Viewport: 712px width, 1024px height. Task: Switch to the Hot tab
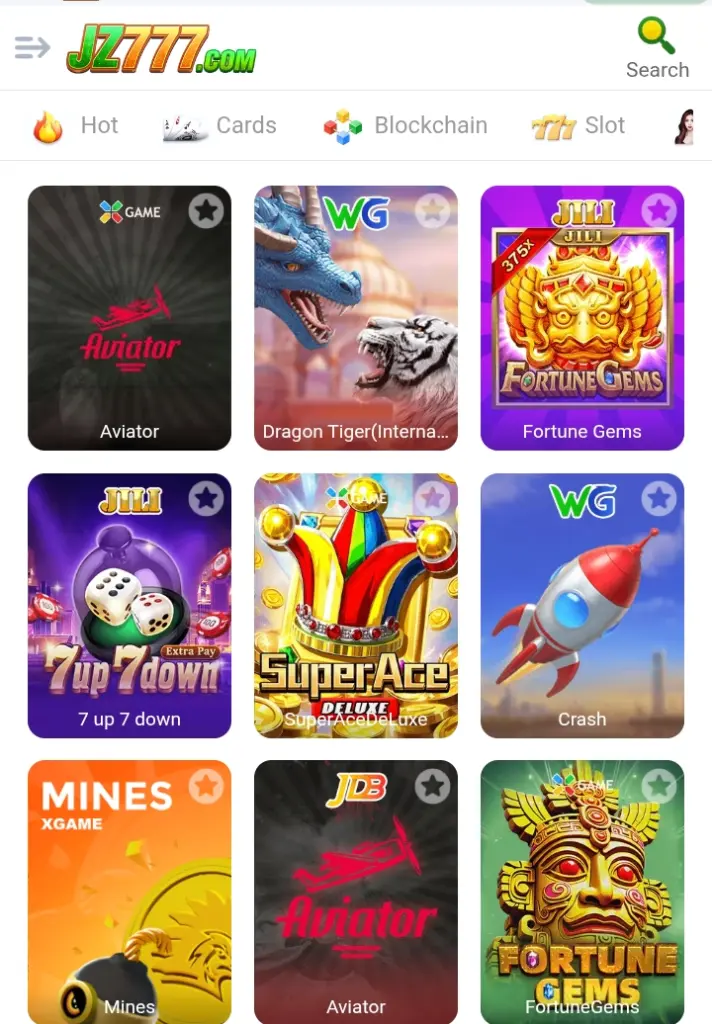pyautogui.click(x=76, y=126)
